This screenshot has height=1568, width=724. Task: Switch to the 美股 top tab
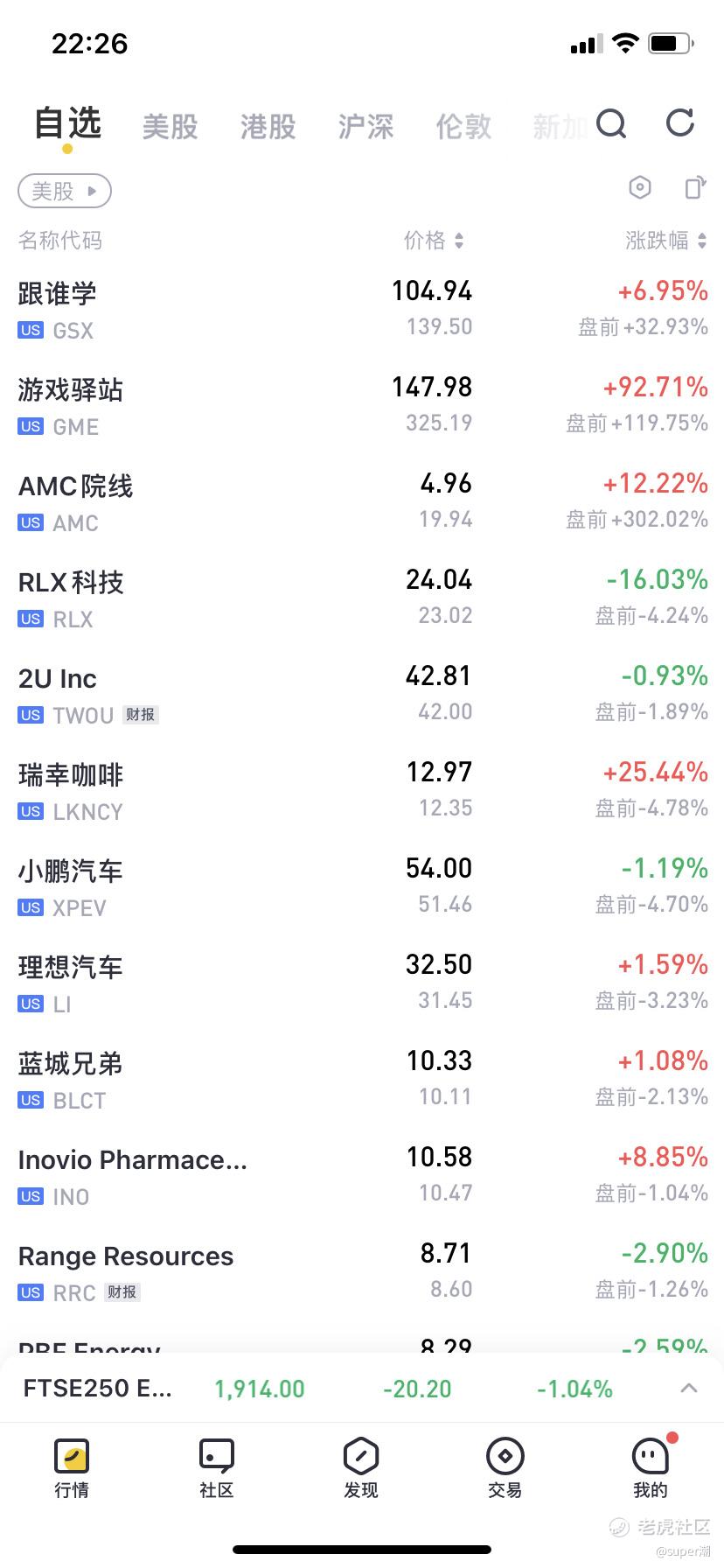[171, 127]
